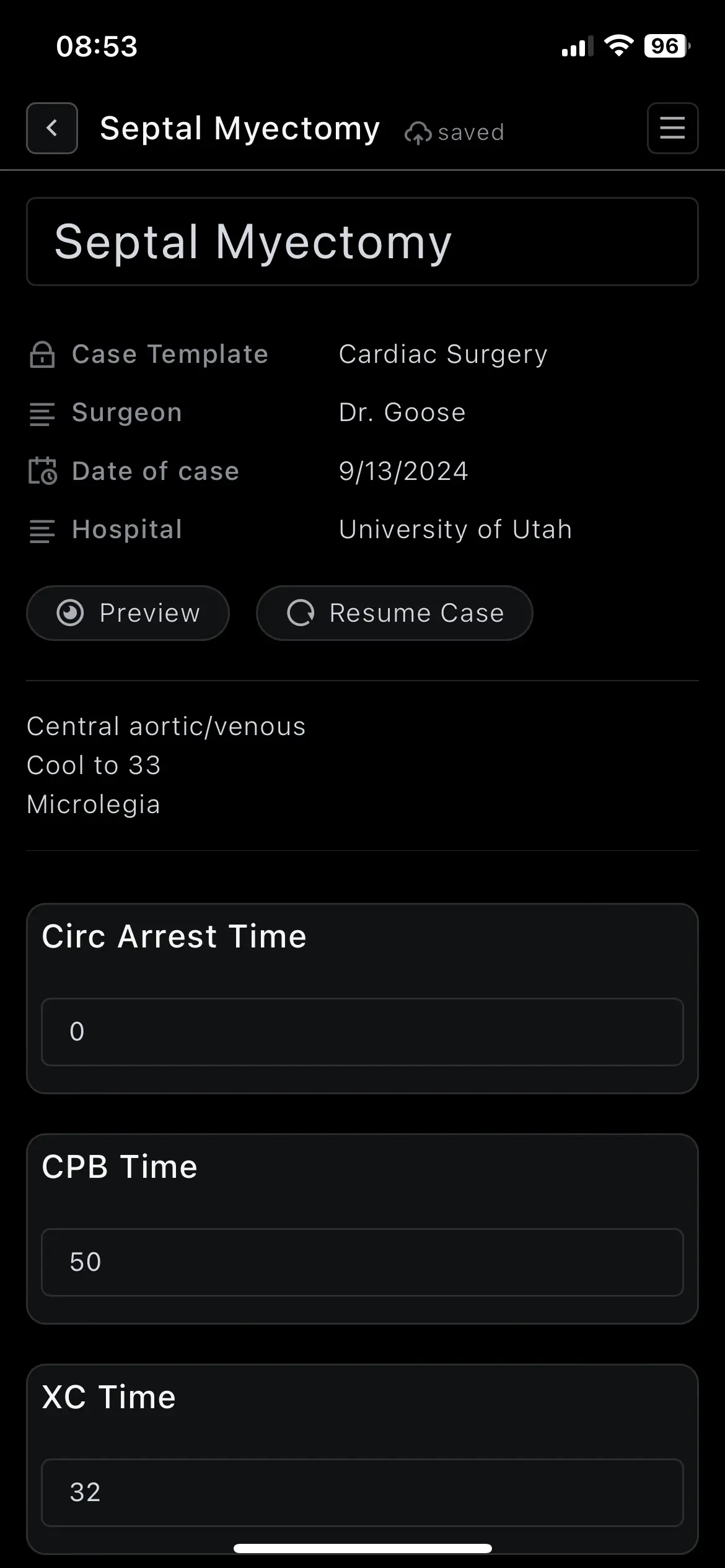725x1568 pixels.
Task: Edit the Surgeon value Dr. Goose
Action: [x=402, y=412]
